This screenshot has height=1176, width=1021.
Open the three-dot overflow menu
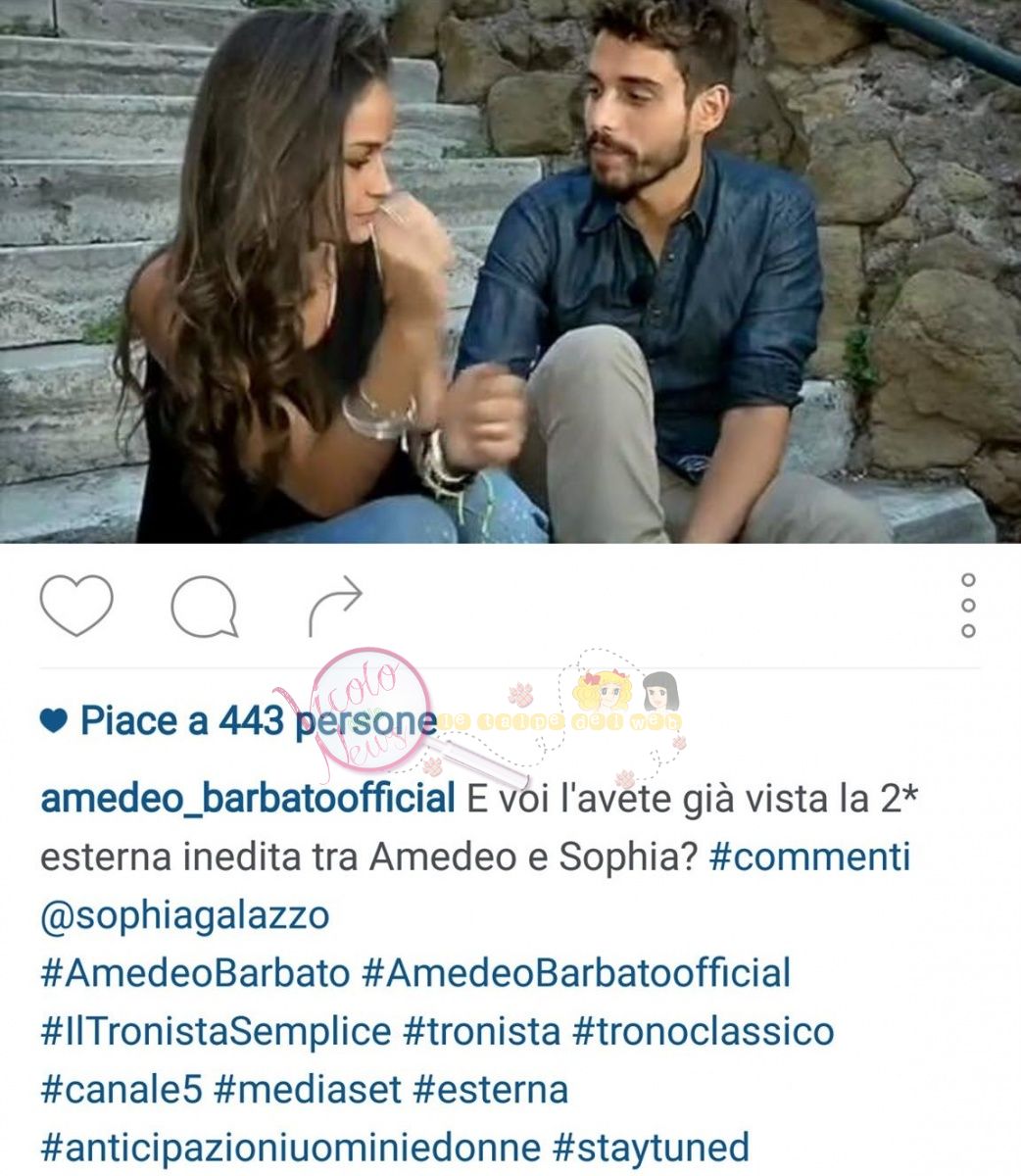(968, 606)
